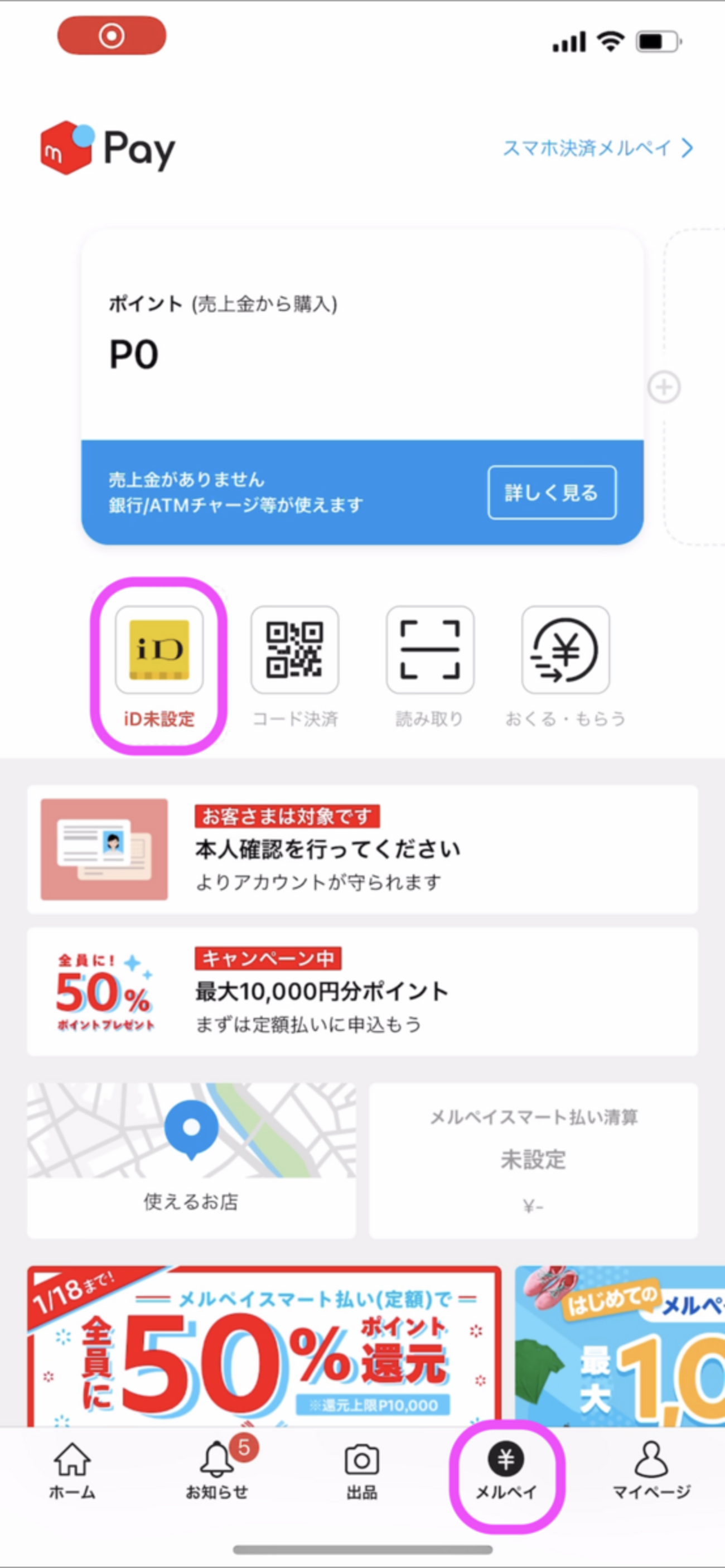Add a card with the plus icon
Screen dimensions: 725x1568
664,387
